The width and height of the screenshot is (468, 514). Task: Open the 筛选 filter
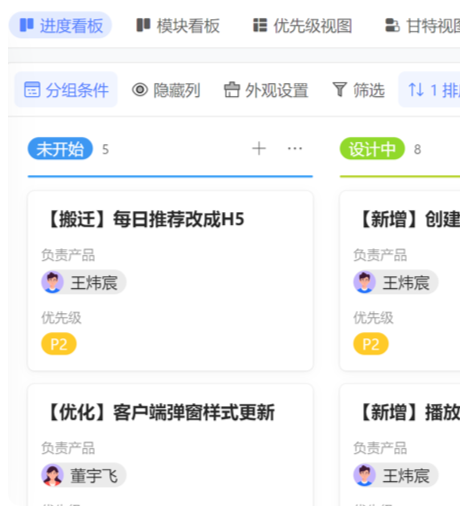pyautogui.click(x=358, y=90)
